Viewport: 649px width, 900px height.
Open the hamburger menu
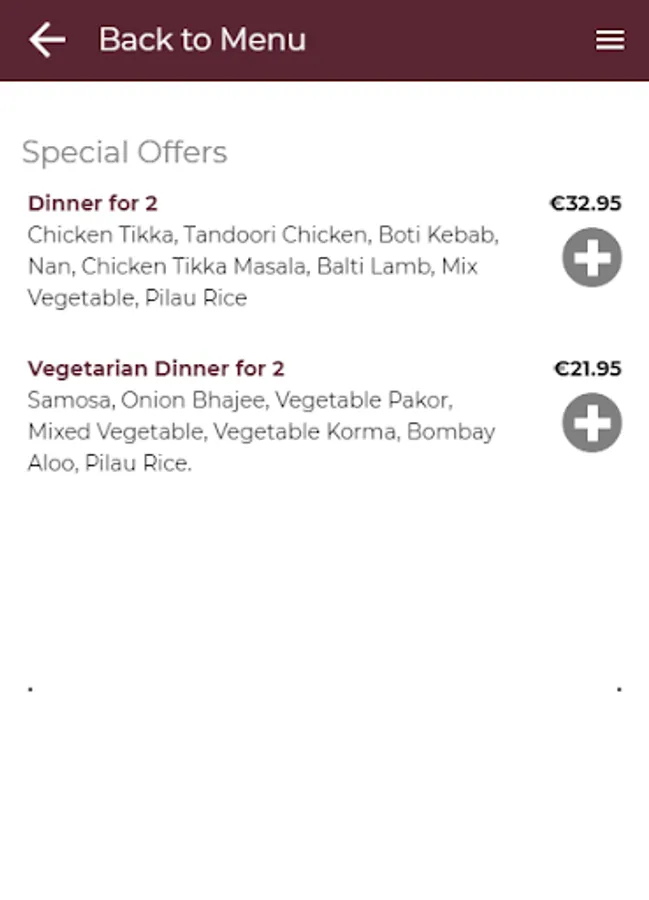[x=610, y=40]
